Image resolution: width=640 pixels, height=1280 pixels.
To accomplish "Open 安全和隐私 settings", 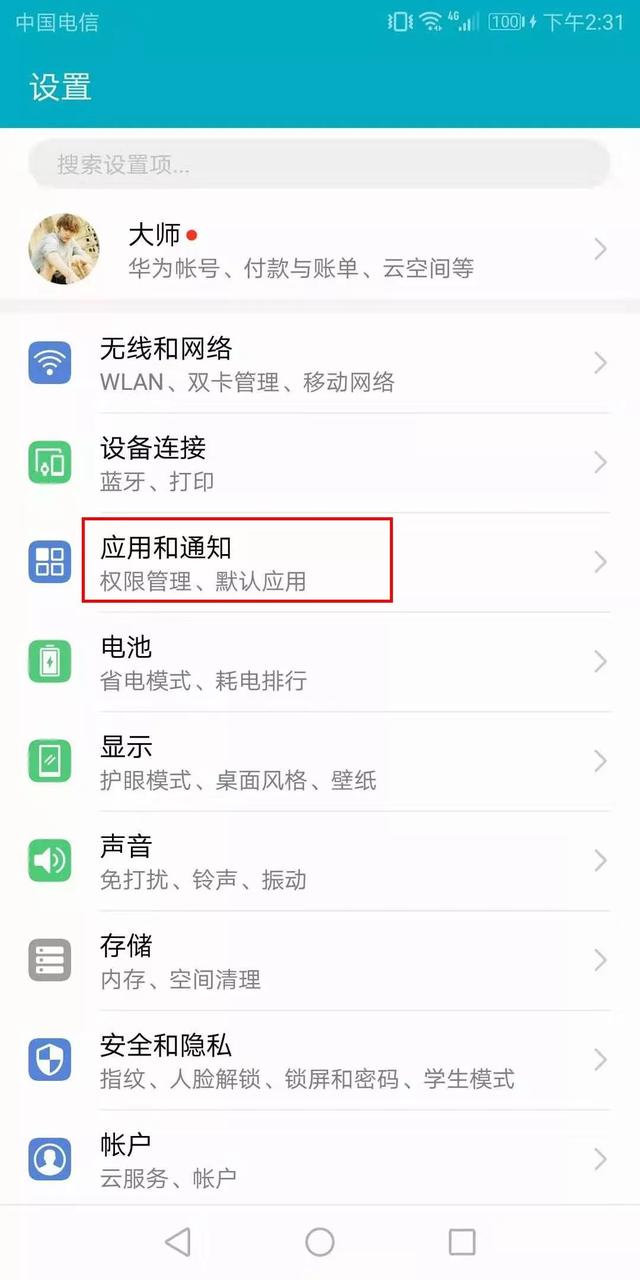I will 320,1060.
